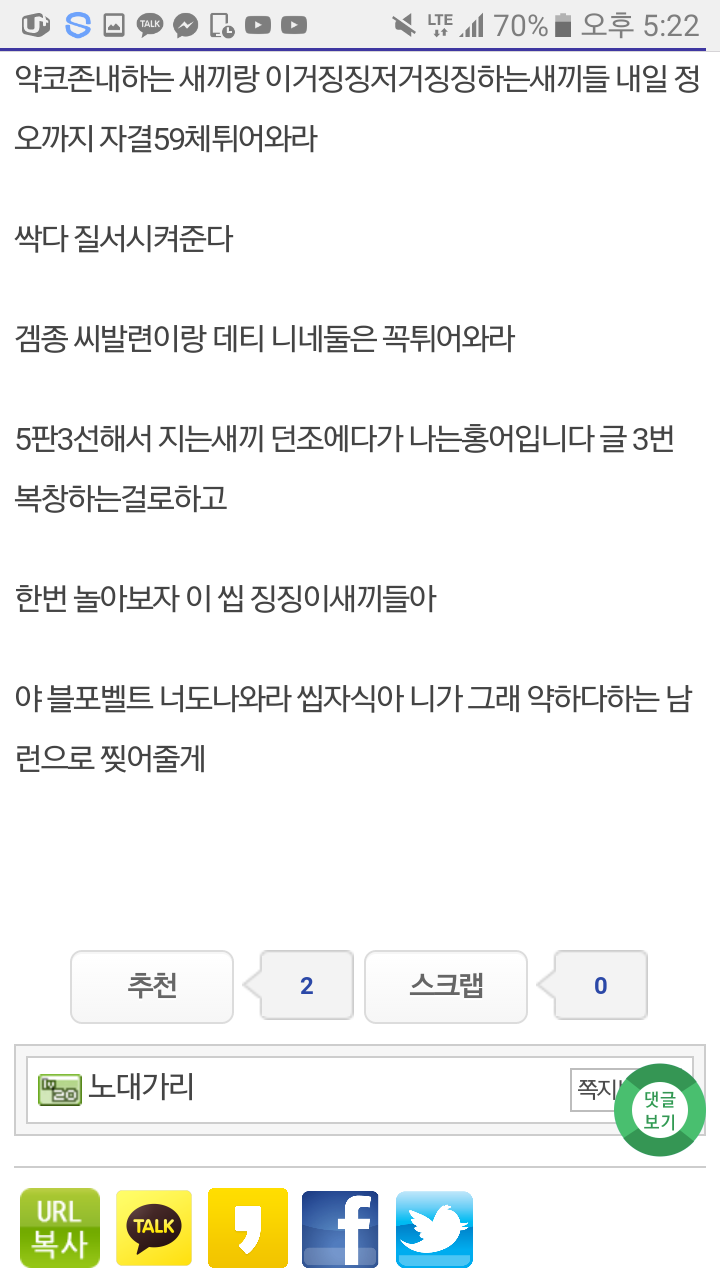Image resolution: width=720 pixels, height=1280 pixels.
Task: Share this post on Facebook
Action: [340, 1228]
